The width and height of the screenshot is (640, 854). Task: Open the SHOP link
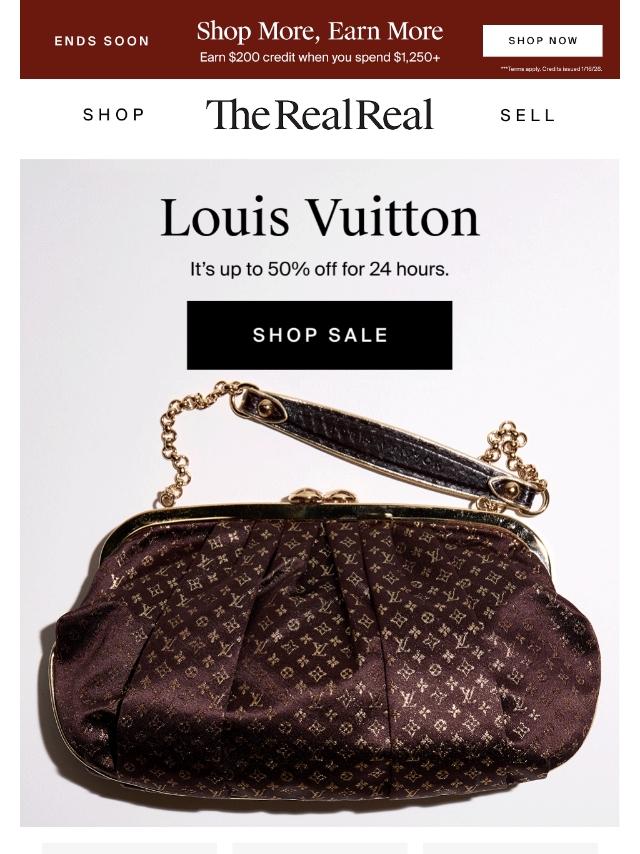114,115
